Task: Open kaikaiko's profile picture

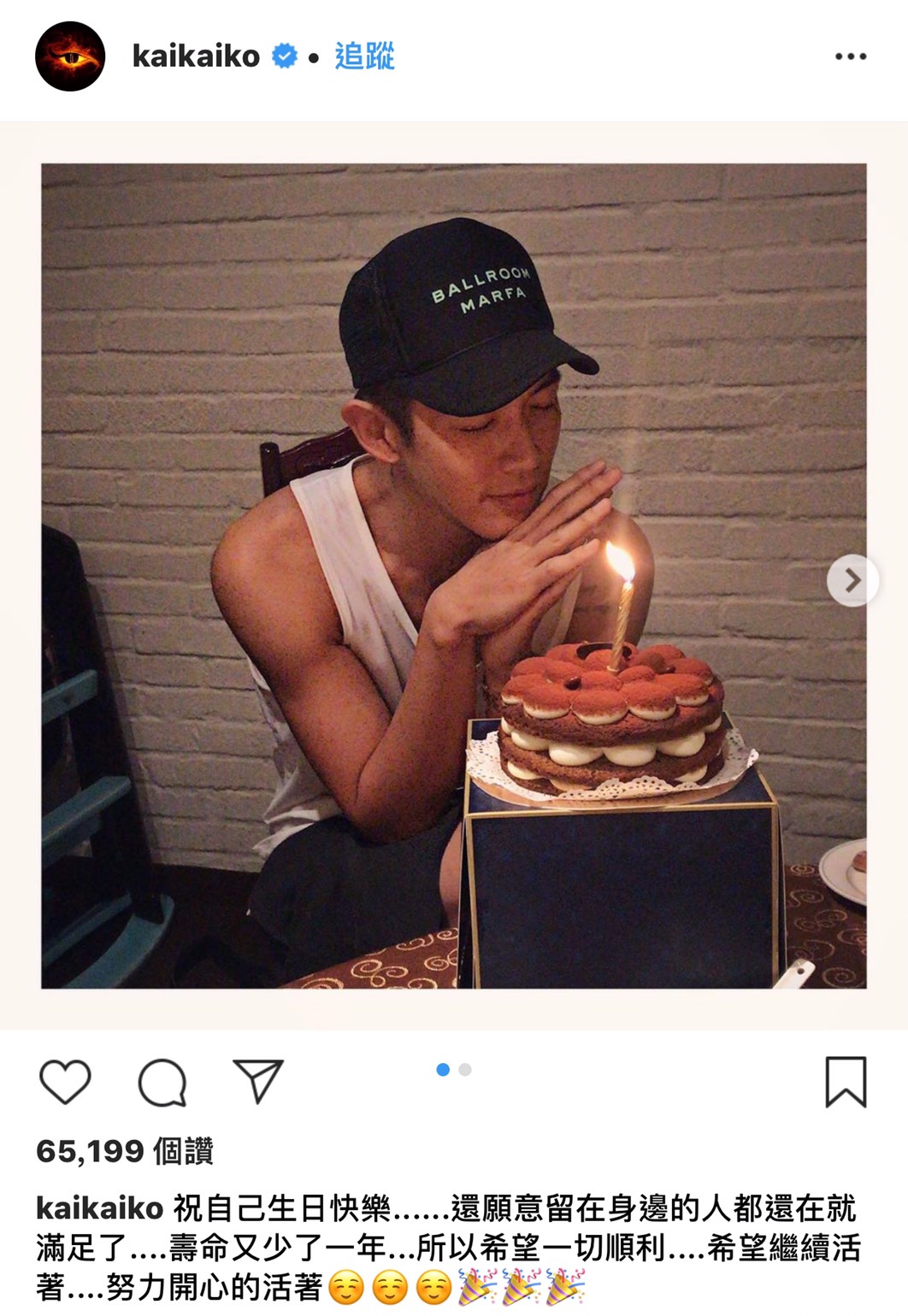Action: point(70,56)
